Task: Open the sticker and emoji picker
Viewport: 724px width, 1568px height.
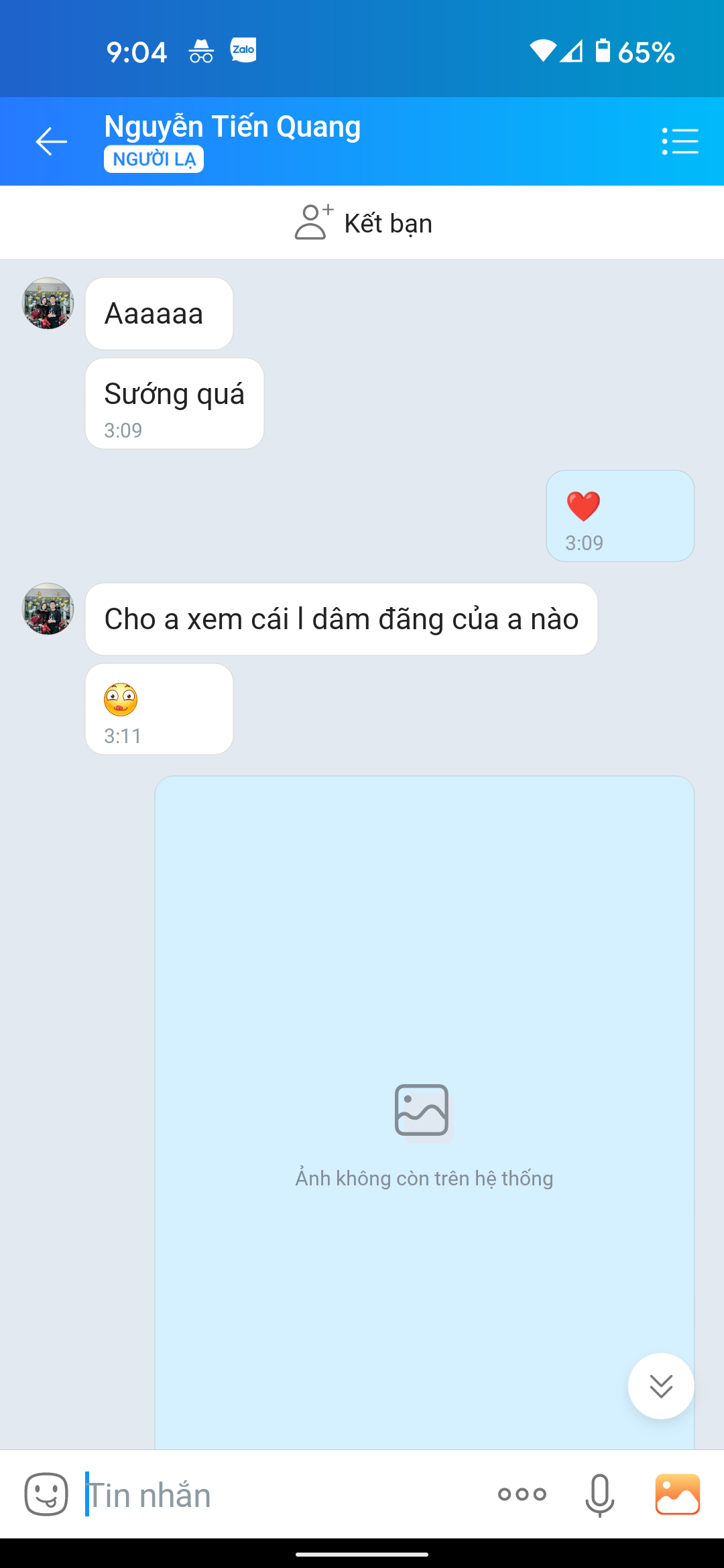Action: tap(46, 1494)
